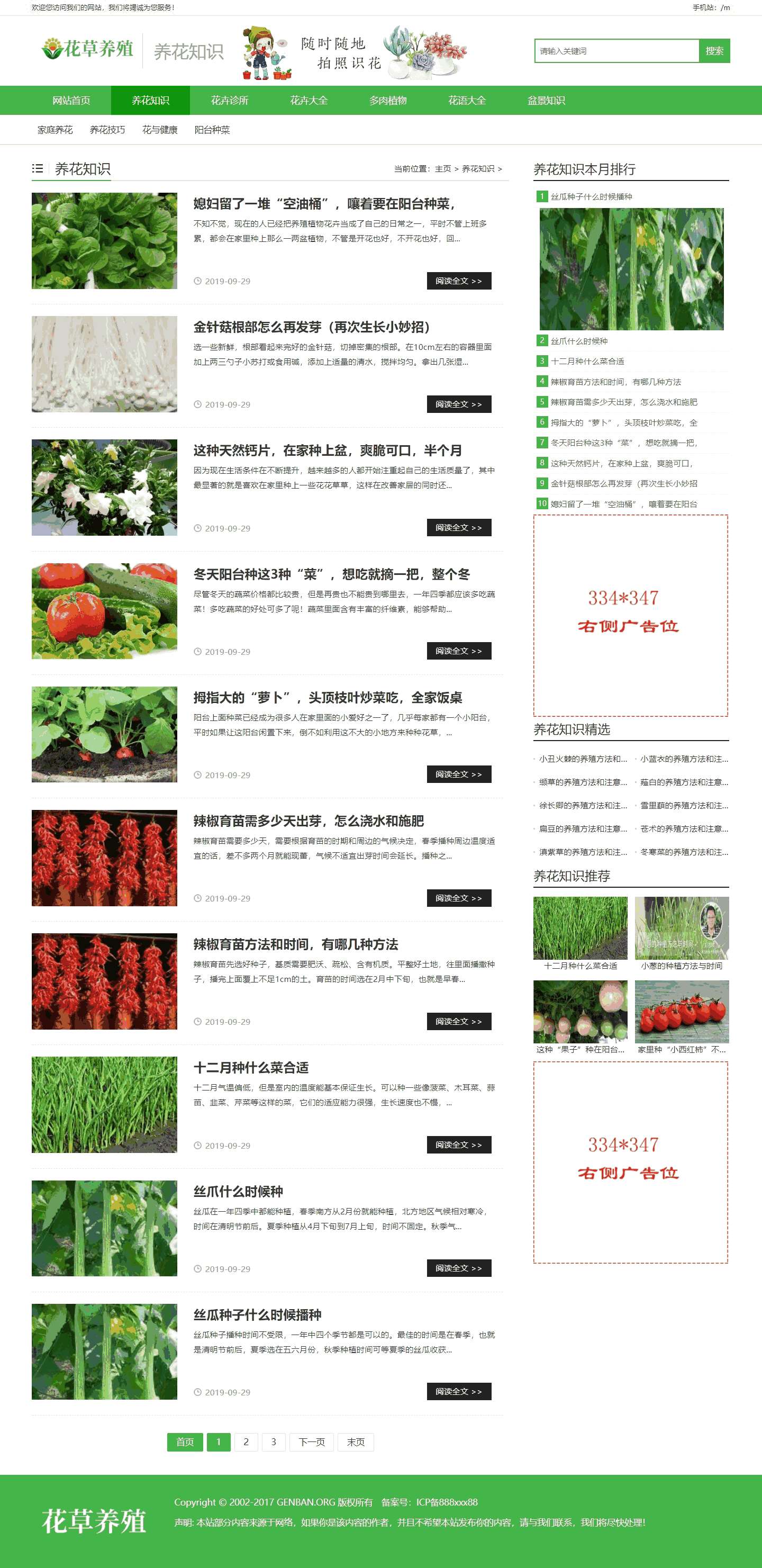762x1568 pixels.
Task: Open ranking item 十二月种什么菜合适
Action: [x=587, y=362]
